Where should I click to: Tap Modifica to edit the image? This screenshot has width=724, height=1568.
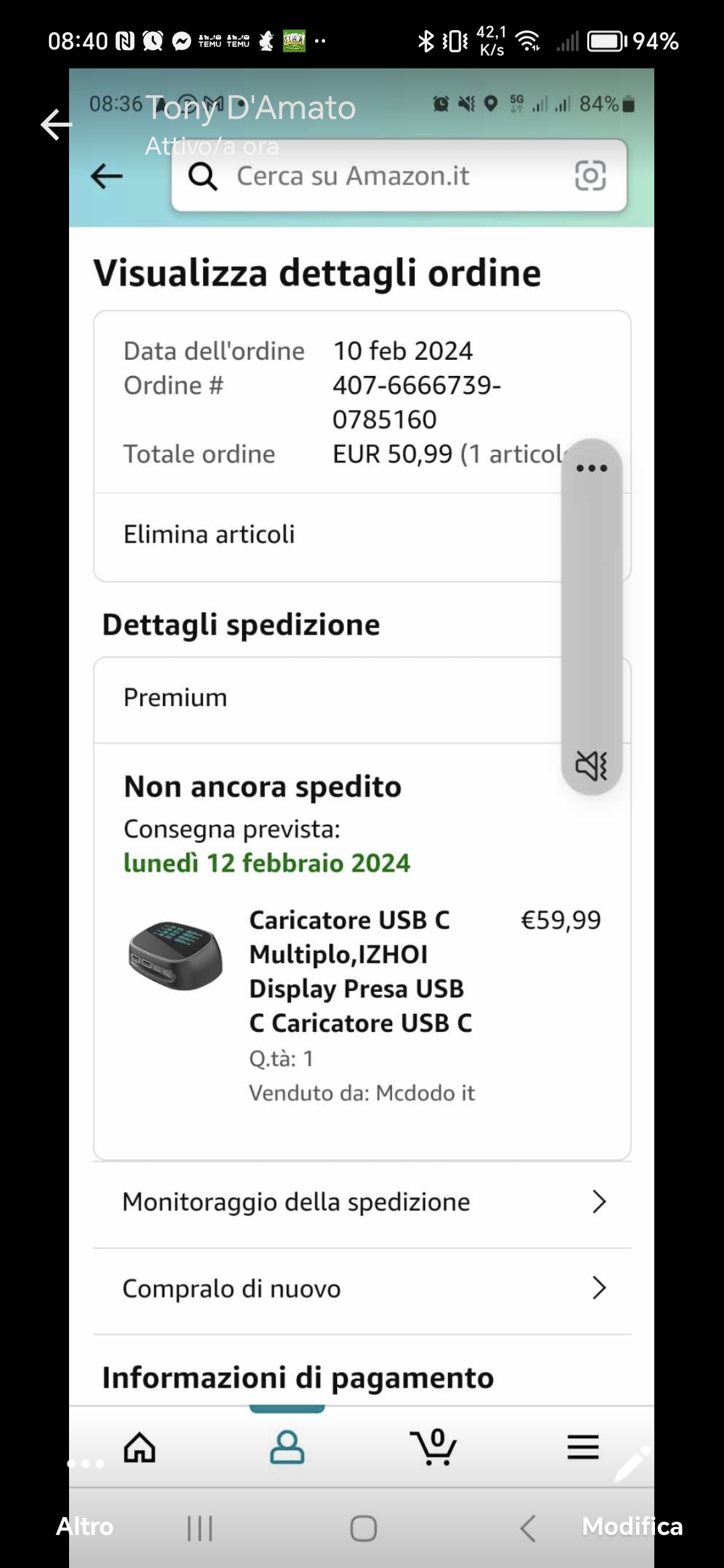click(632, 1506)
